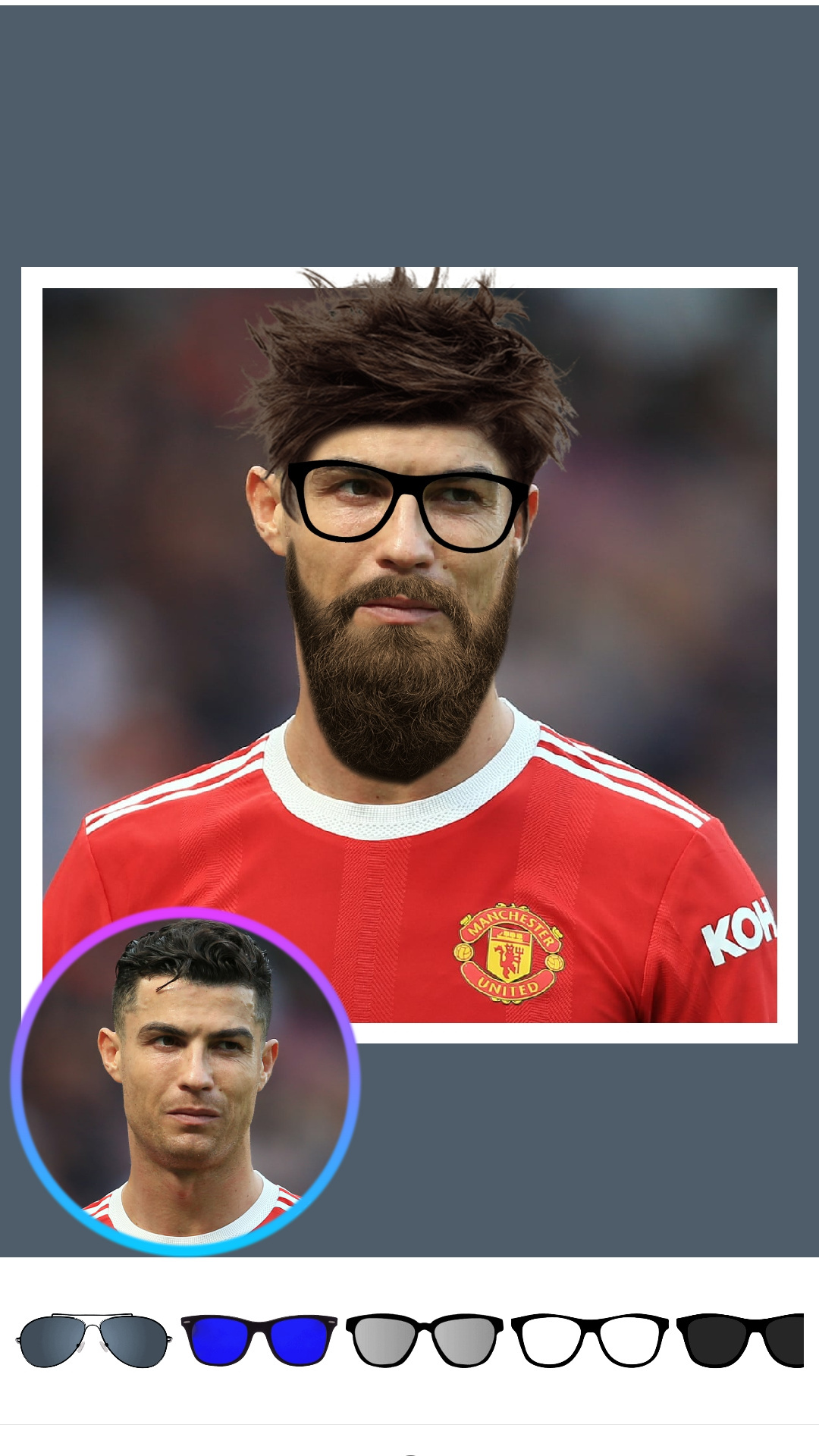Screen dimensions: 819x1456
Task: Apply the blue-lens sunglasses
Action: (x=259, y=1341)
